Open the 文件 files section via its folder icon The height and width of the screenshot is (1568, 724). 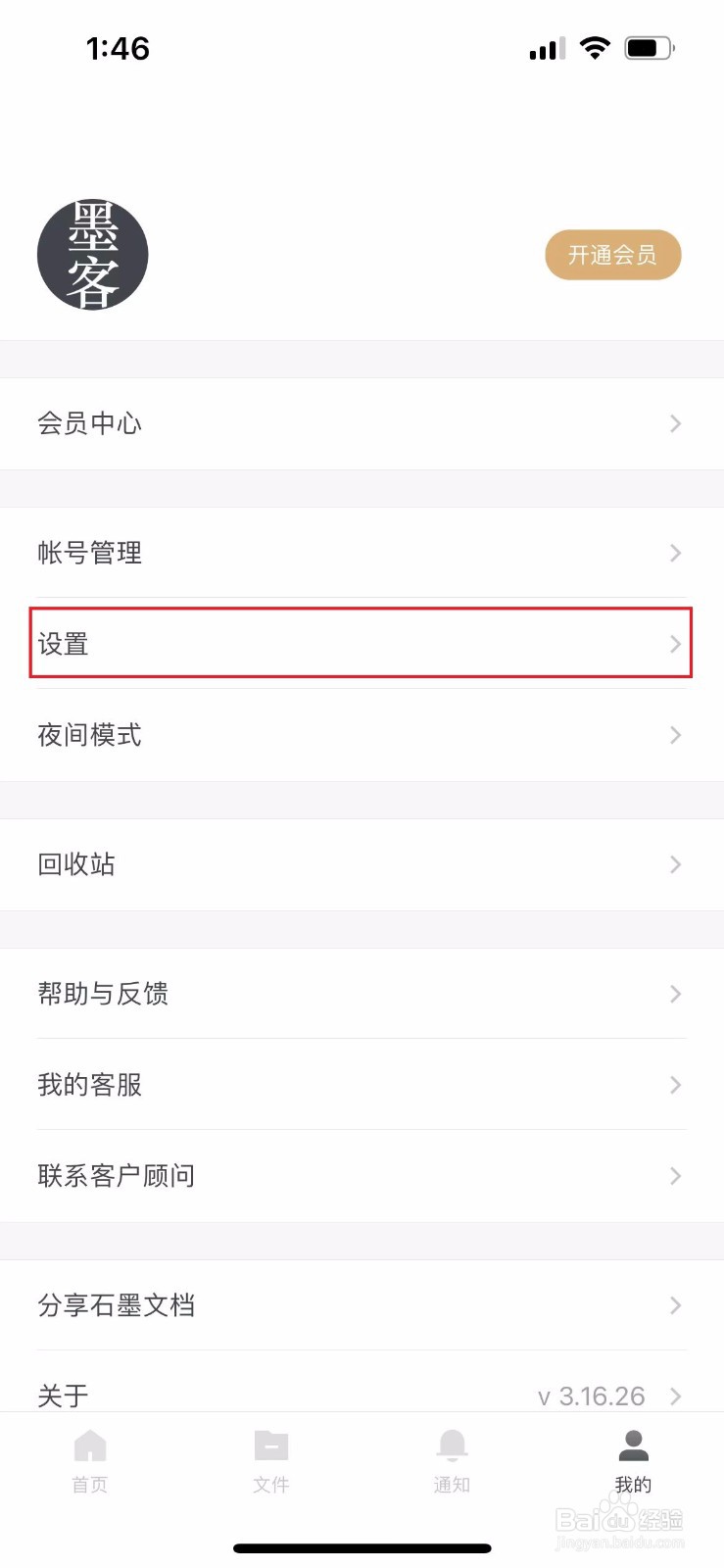click(x=270, y=1445)
